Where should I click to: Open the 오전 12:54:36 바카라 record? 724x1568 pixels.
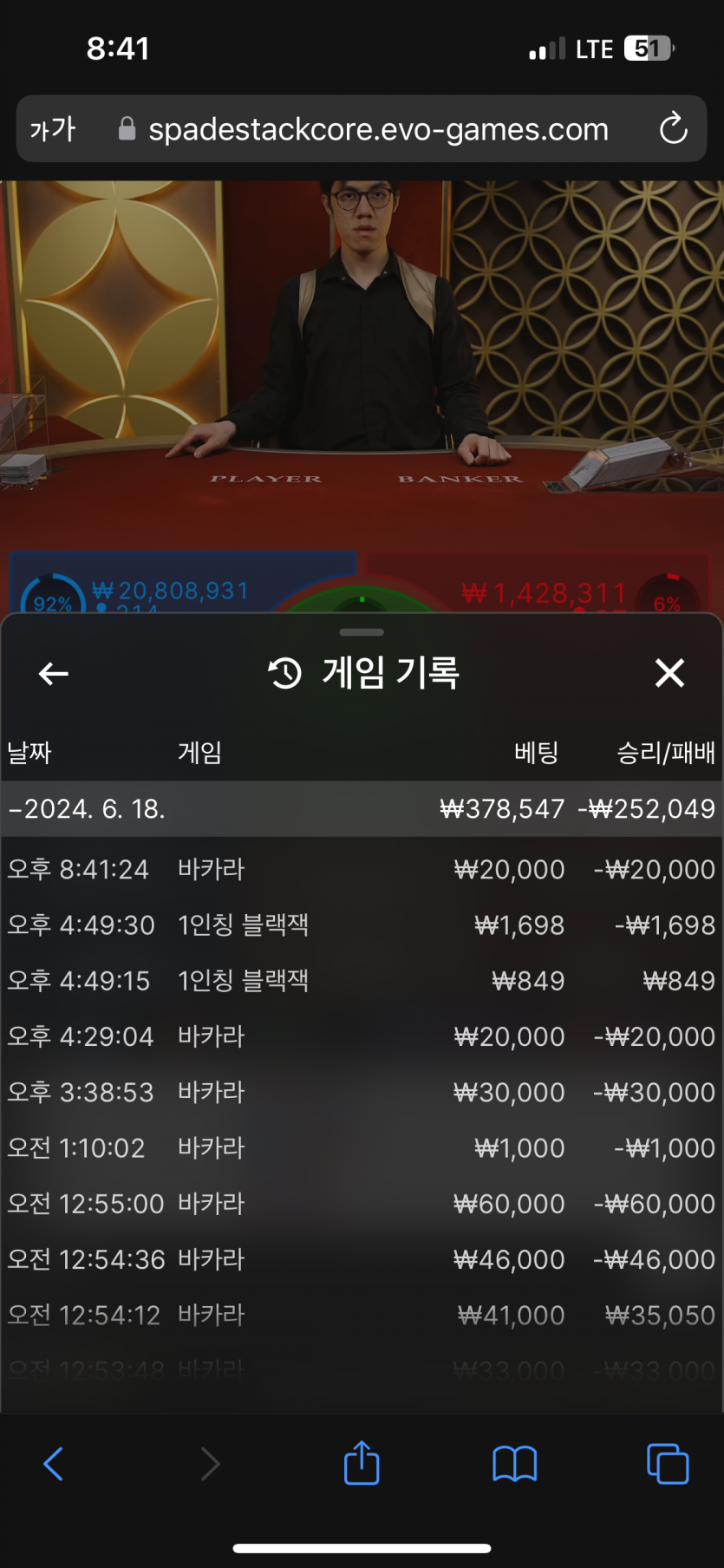tap(362, 1259)
